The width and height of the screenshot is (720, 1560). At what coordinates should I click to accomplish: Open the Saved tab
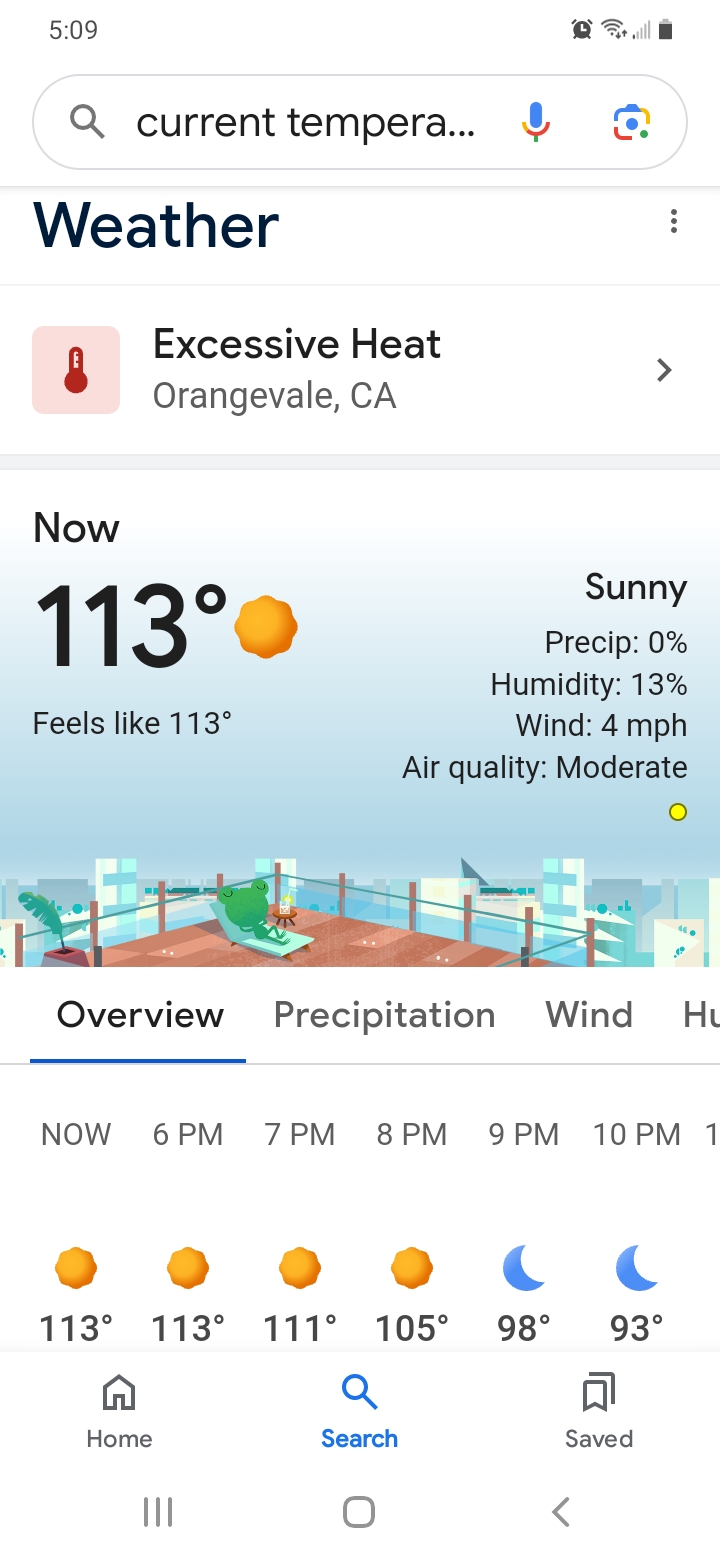click(598, 1412)
